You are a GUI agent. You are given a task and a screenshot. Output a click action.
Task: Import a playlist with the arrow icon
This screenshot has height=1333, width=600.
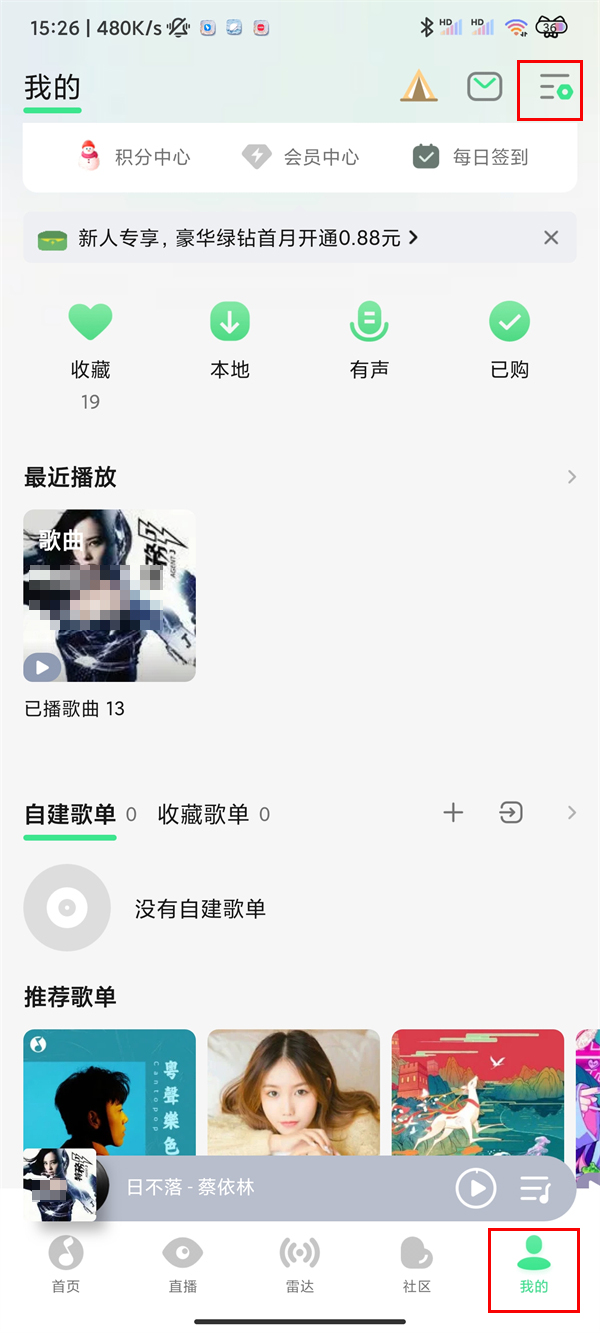pos(511,813)
